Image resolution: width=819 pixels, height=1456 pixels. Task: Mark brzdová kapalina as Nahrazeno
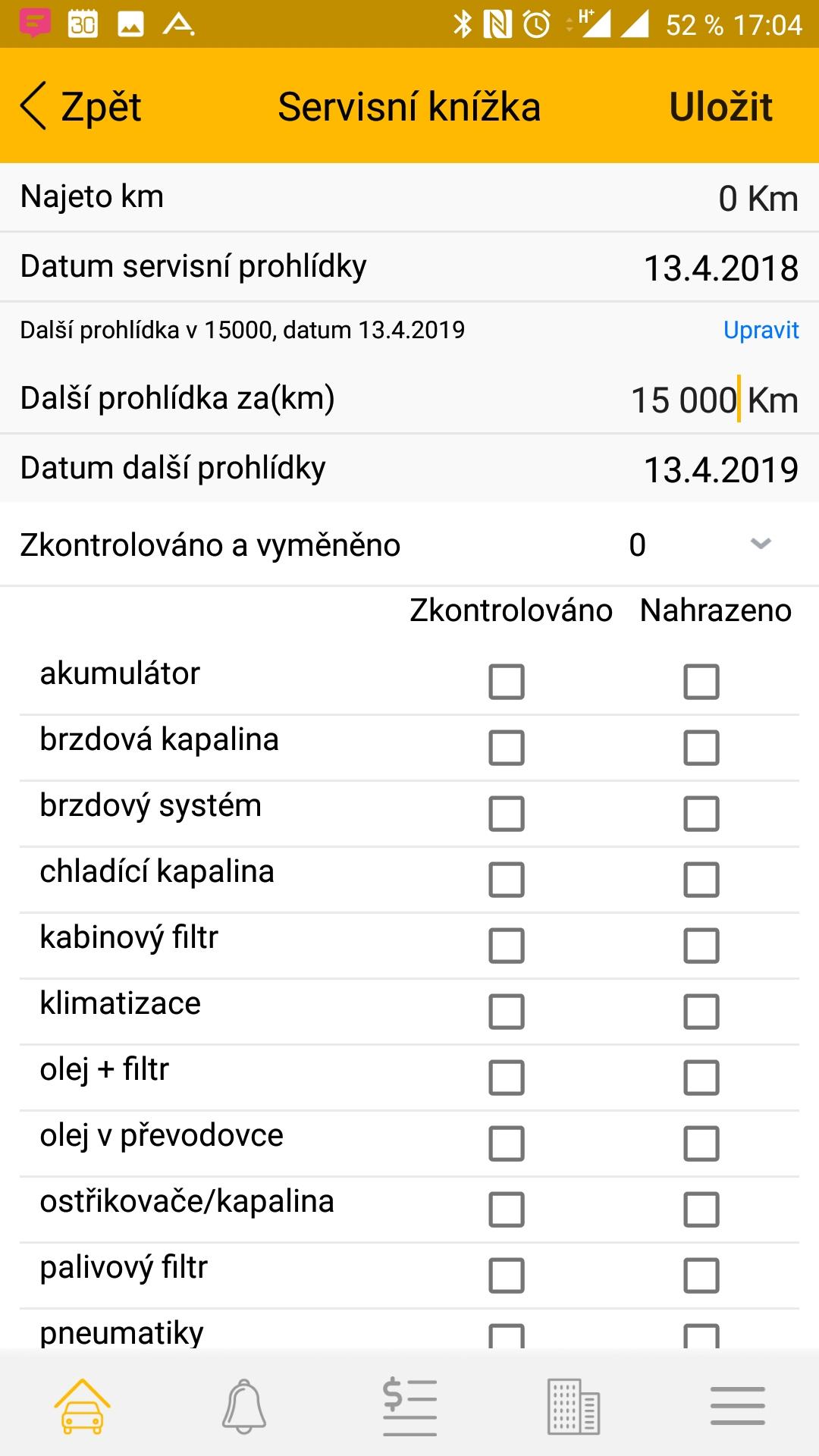point(701,747)
